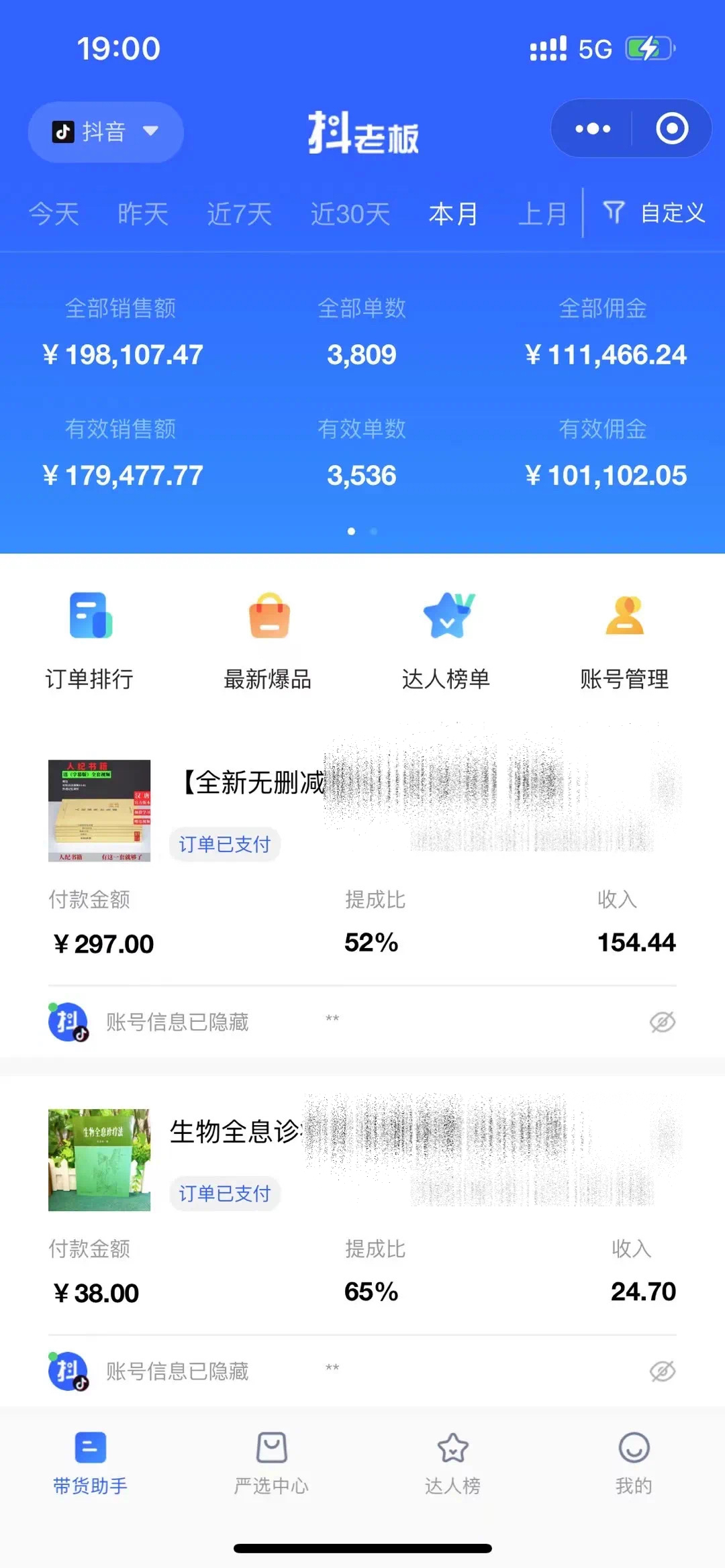725x1568 pixels.
Task: Switch to the 上月 date tab
Action: pyautogui.click(x=544, y=213)
